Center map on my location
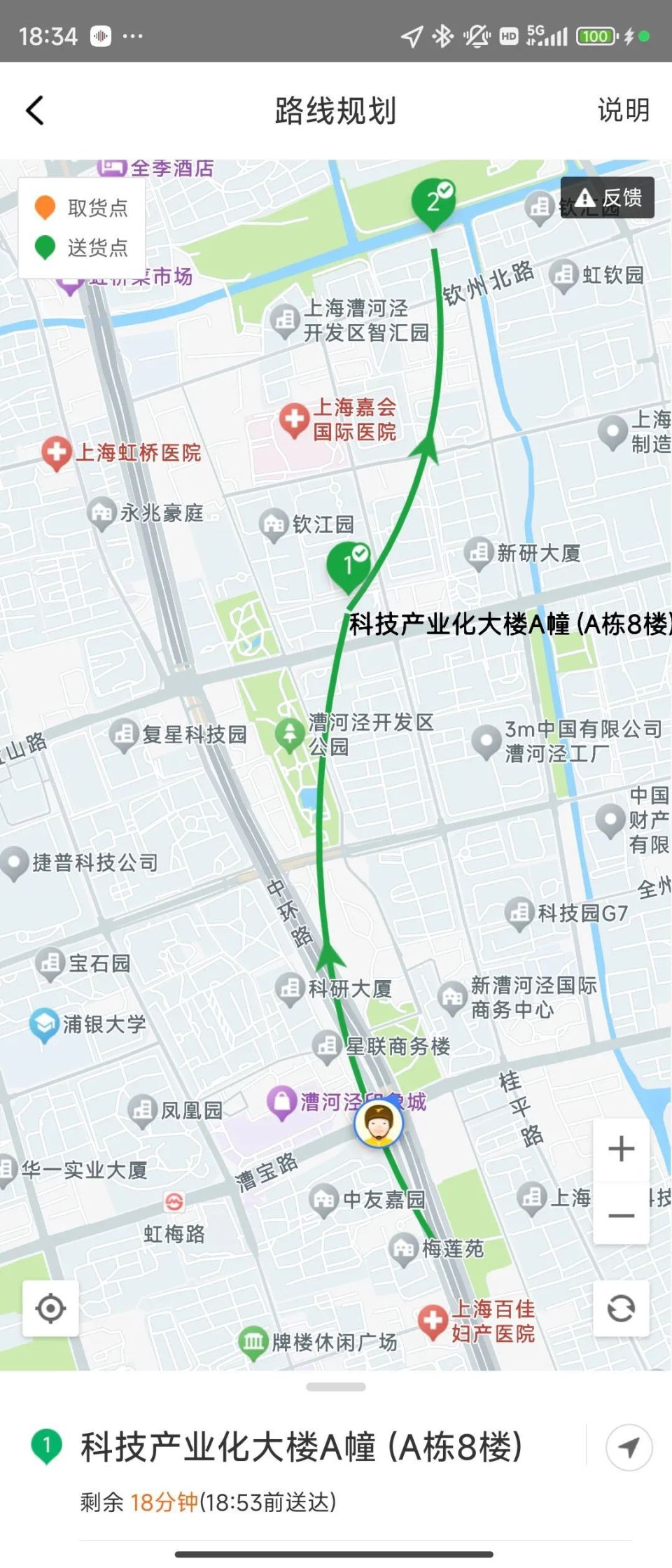 pos(50,1308)
